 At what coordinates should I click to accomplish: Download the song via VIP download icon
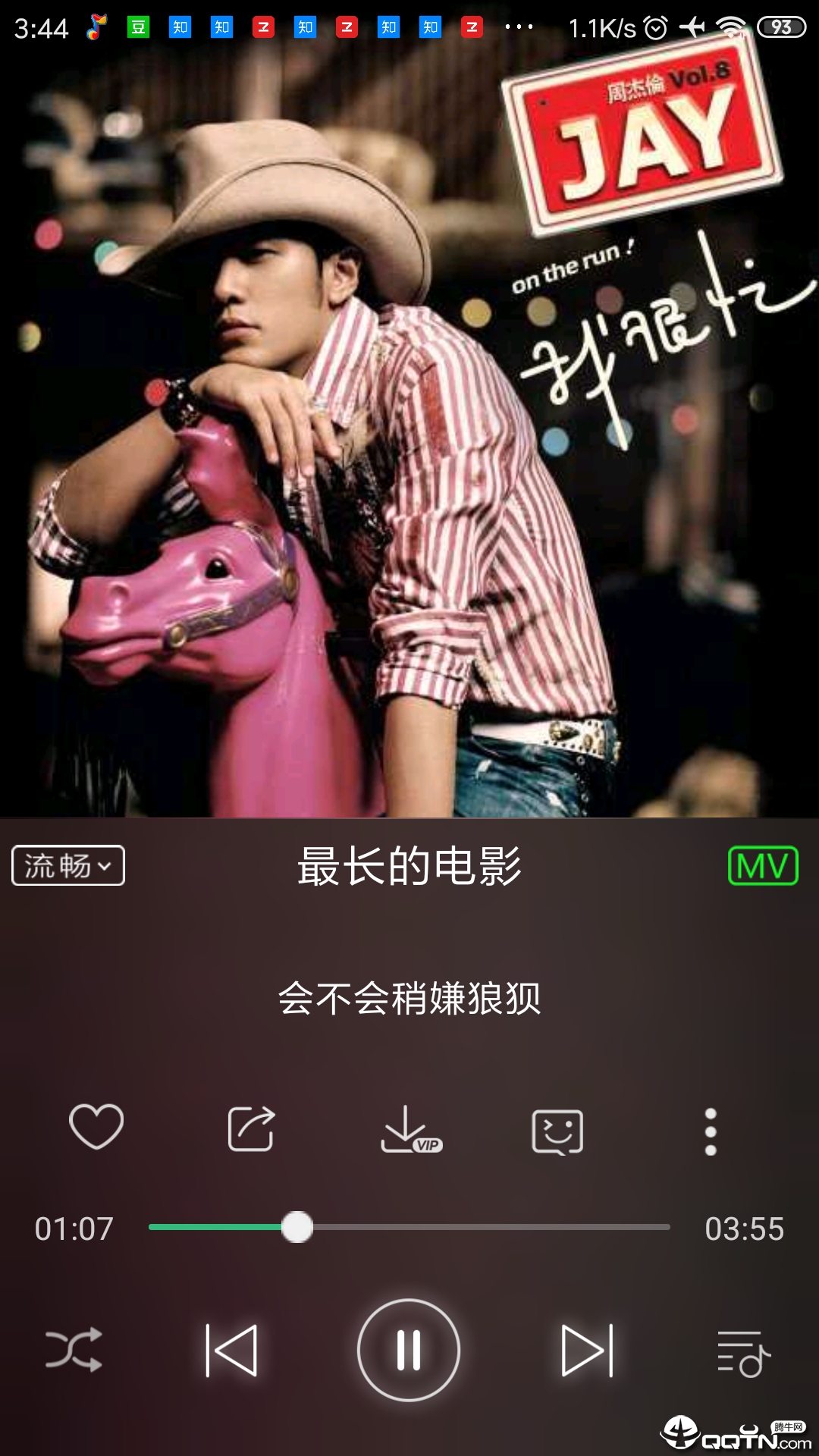(410, 1130)
